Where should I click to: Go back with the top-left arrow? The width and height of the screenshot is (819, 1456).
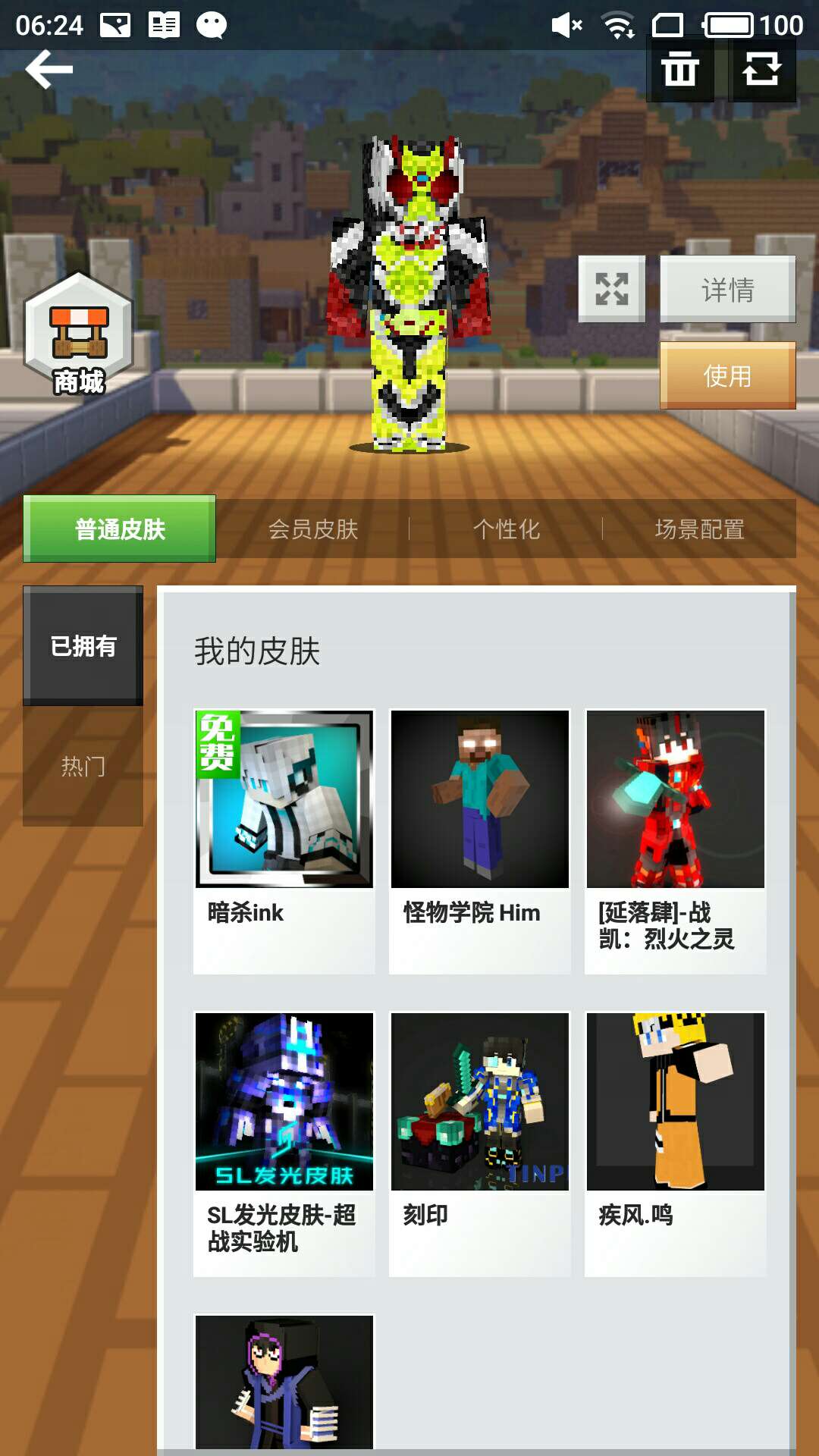coord(49,70)
